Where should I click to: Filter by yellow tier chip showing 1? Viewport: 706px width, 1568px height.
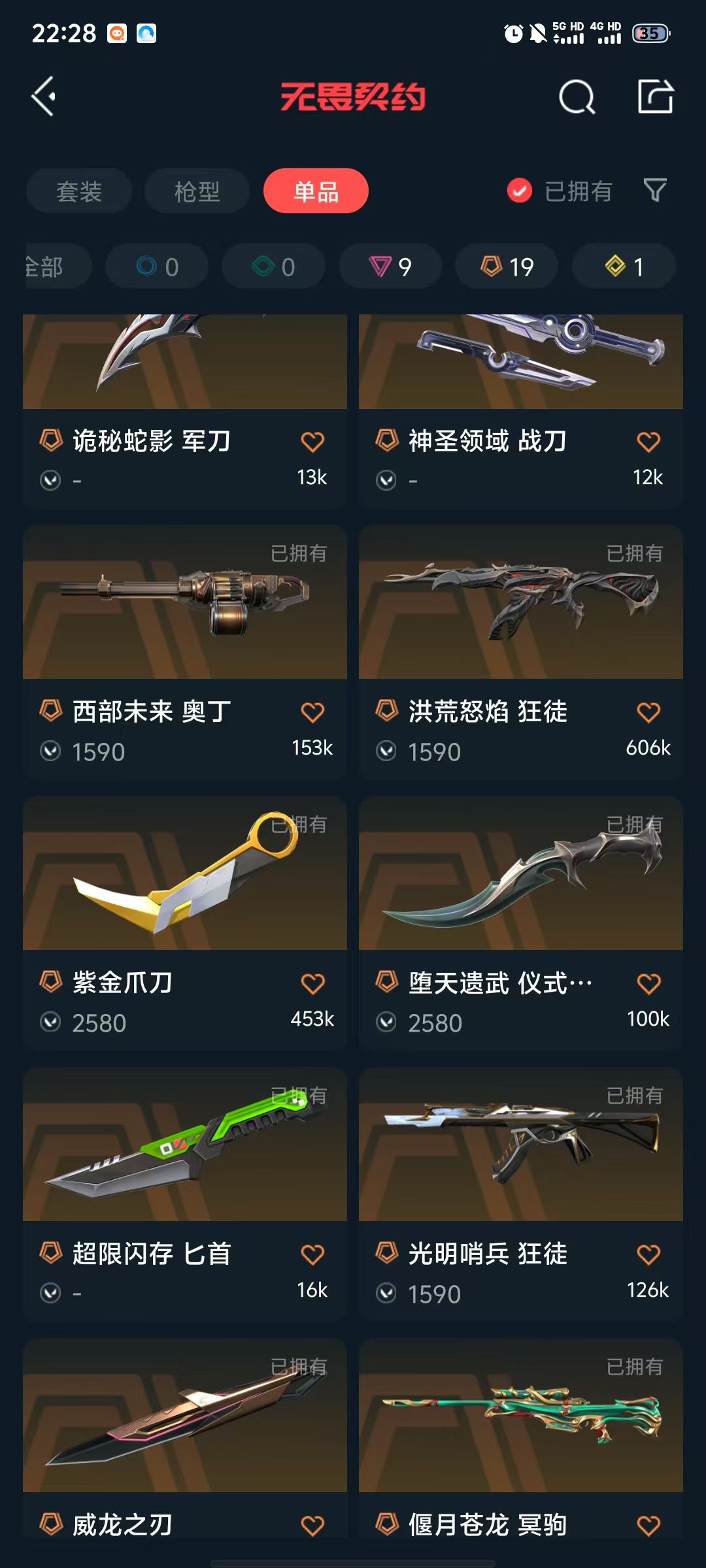pos(624,267)
